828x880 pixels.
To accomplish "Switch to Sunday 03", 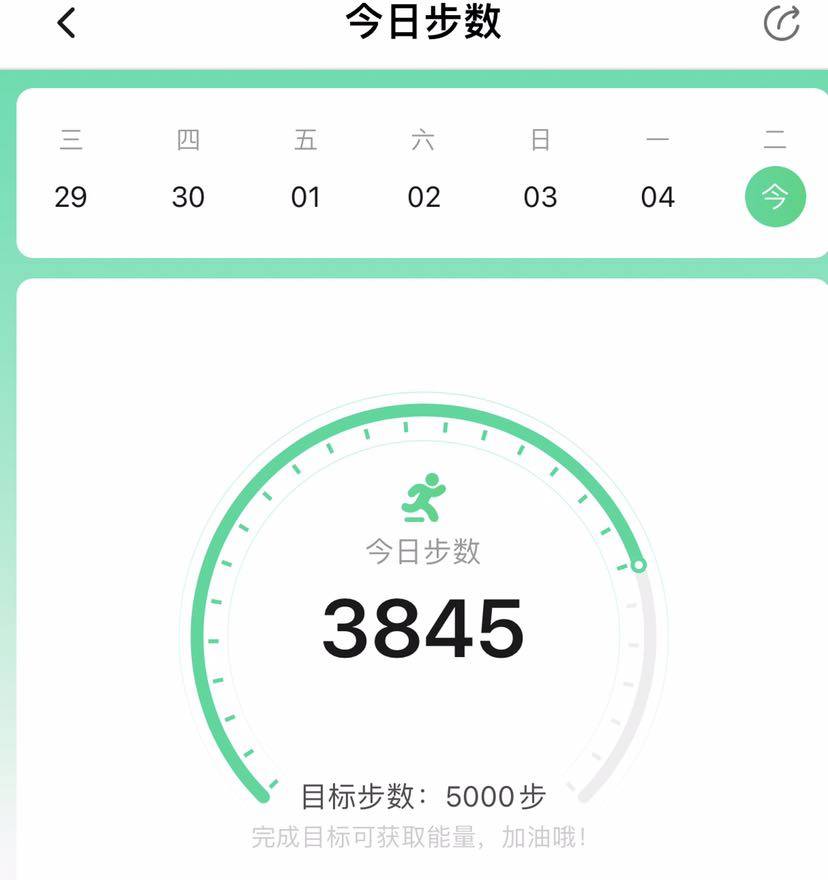I will [540, 196].
